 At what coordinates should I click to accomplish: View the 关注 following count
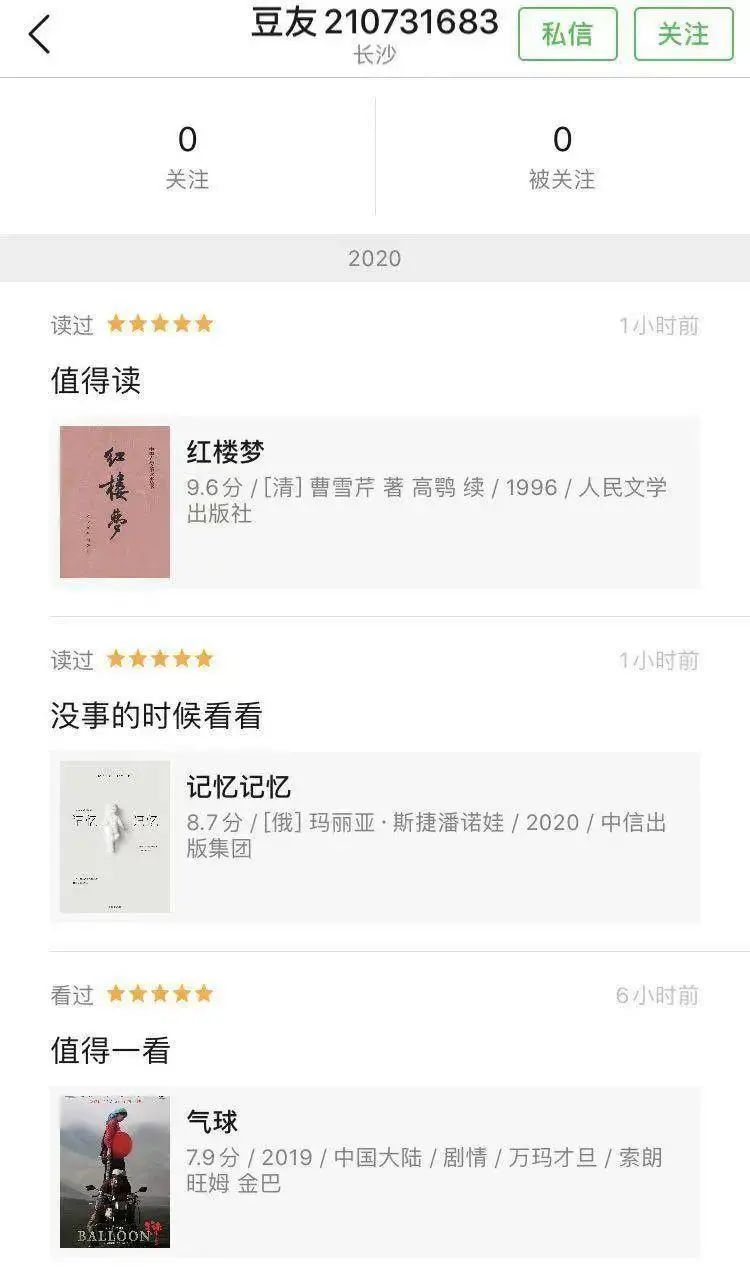pos(187,157)
